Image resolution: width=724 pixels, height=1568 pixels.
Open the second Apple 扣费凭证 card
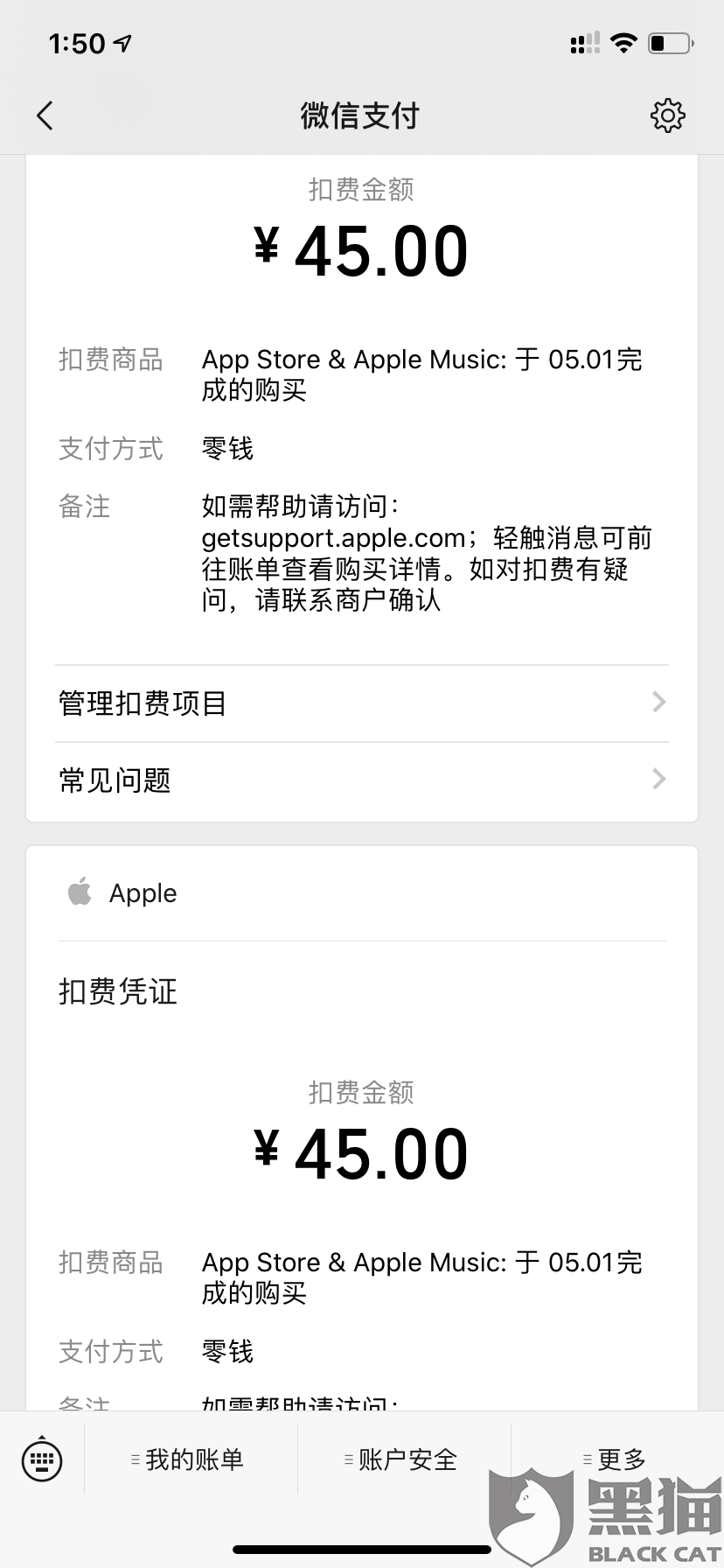362,1129
